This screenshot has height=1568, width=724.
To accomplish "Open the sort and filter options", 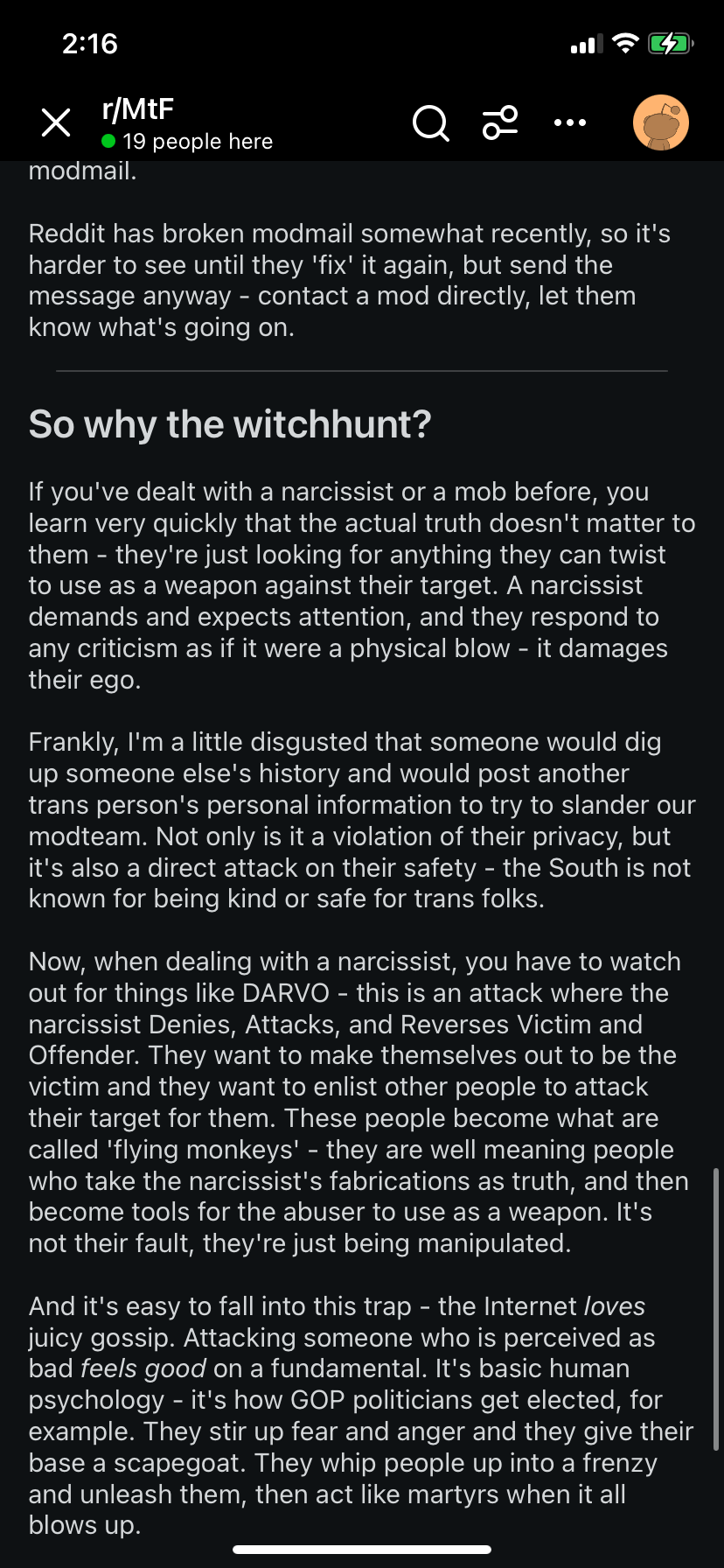I will pyautogui.click(x=500, y=123).
